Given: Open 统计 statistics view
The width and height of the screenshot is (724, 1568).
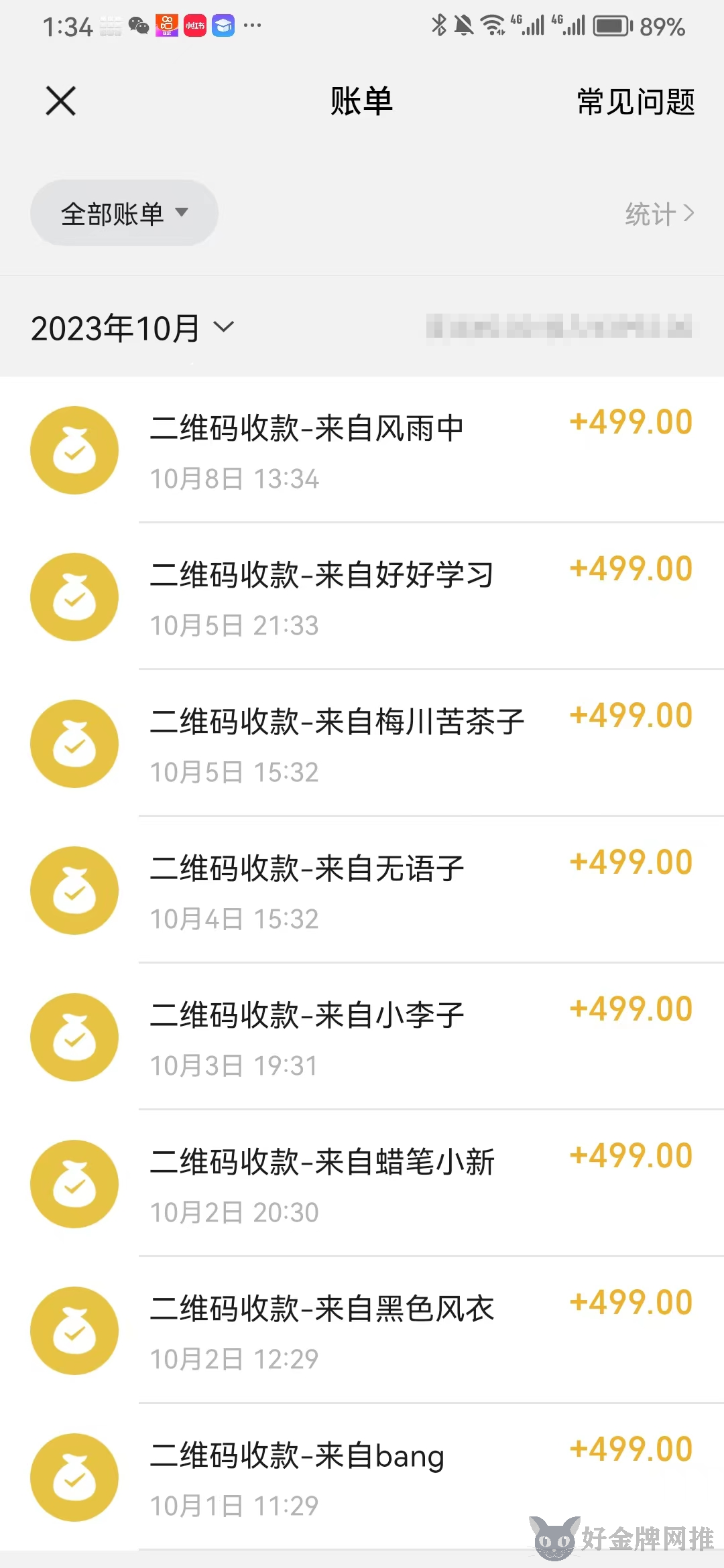Looking at the screenshot, I should [x=660, y=214].
